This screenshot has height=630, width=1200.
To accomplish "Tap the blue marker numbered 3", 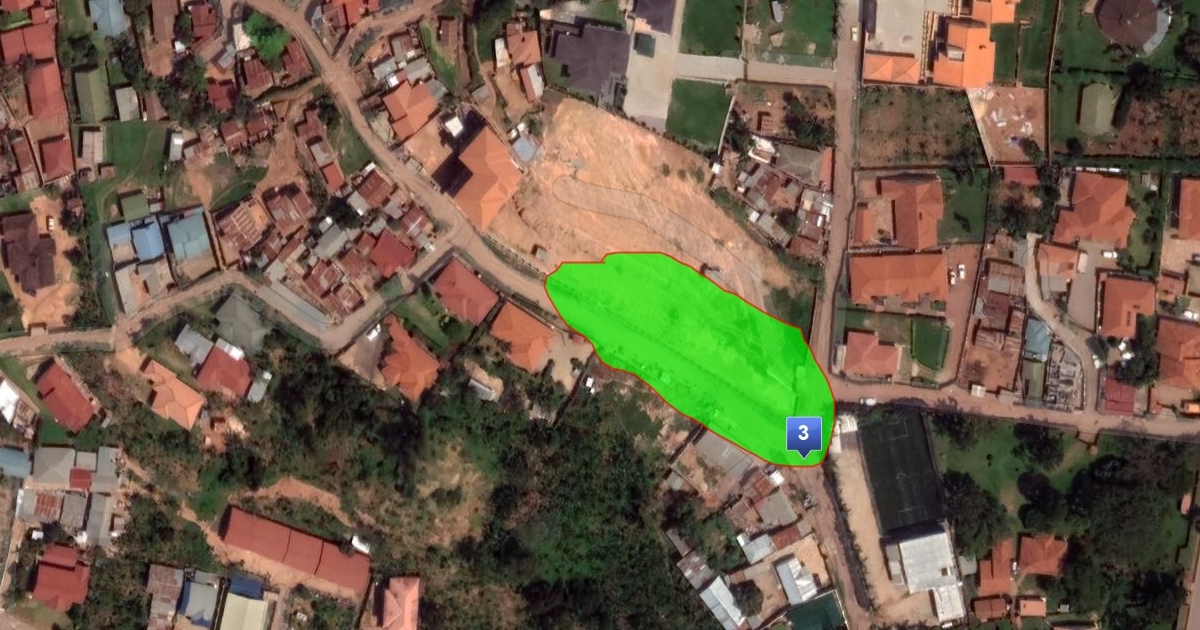I will [x=803, y=434].
